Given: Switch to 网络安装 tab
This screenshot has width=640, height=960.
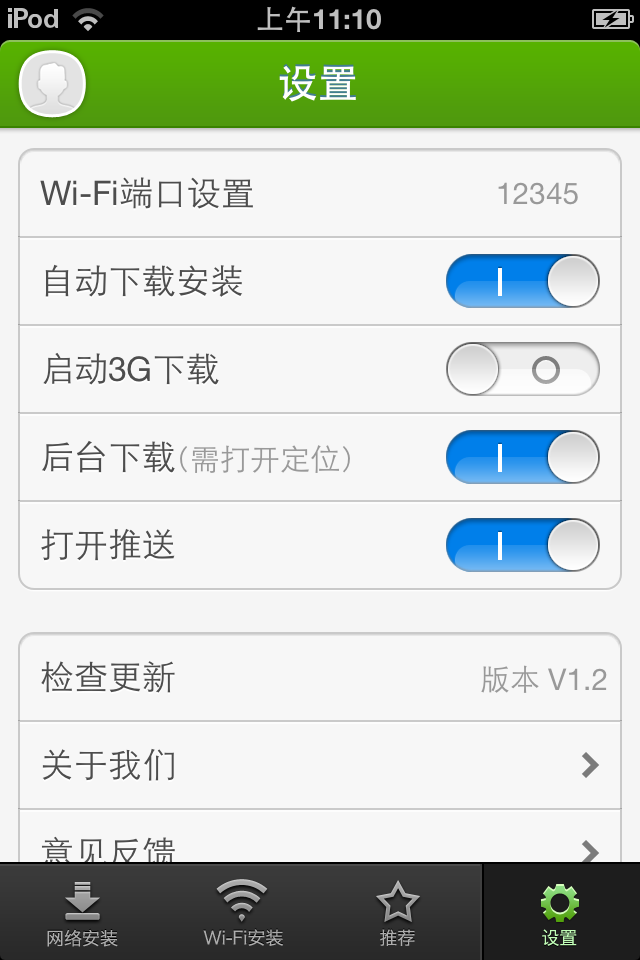Looking at the screenshot, I should [82, 914].
